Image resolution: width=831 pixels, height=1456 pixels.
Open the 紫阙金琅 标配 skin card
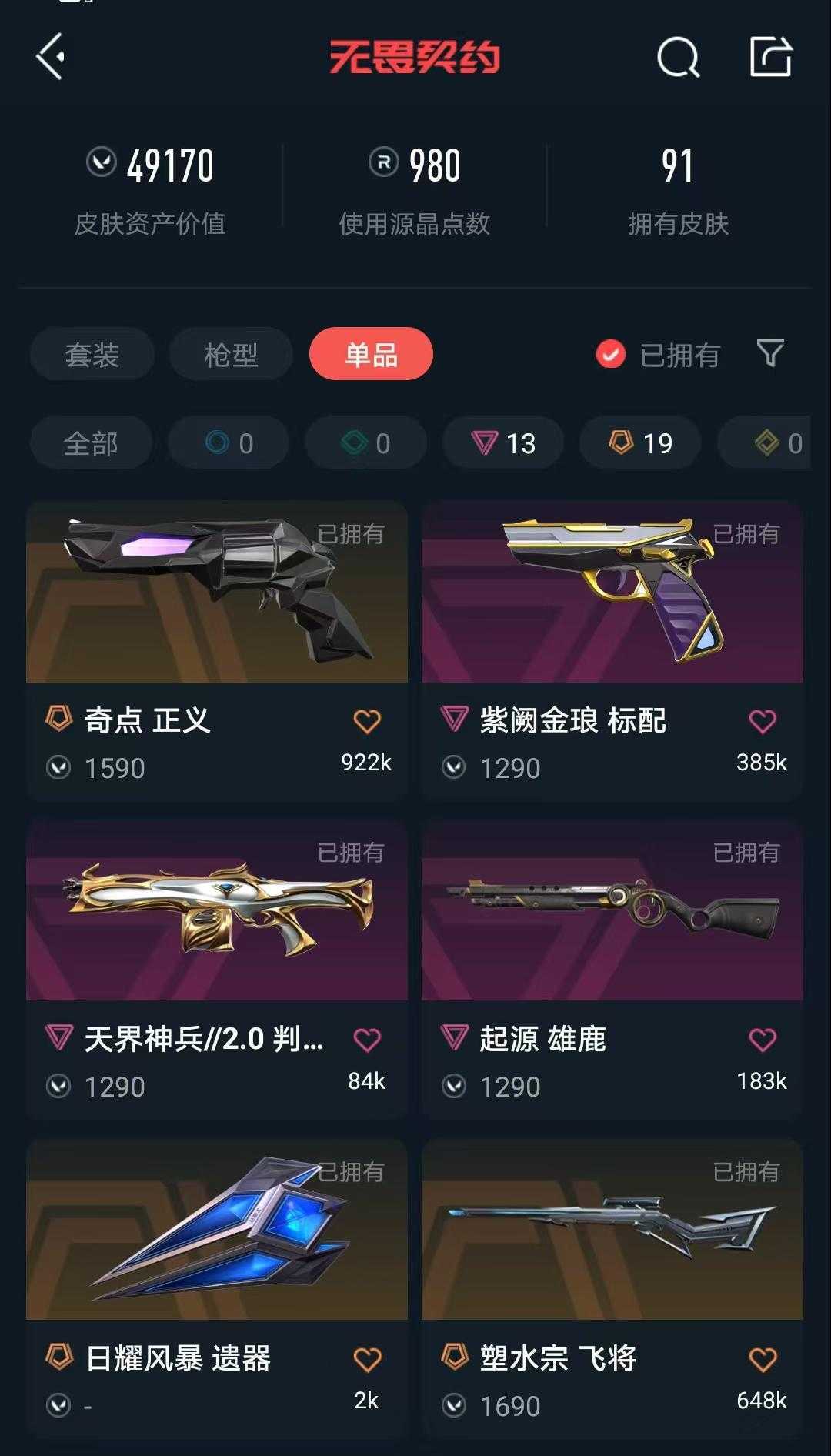(x=612, y=593)
